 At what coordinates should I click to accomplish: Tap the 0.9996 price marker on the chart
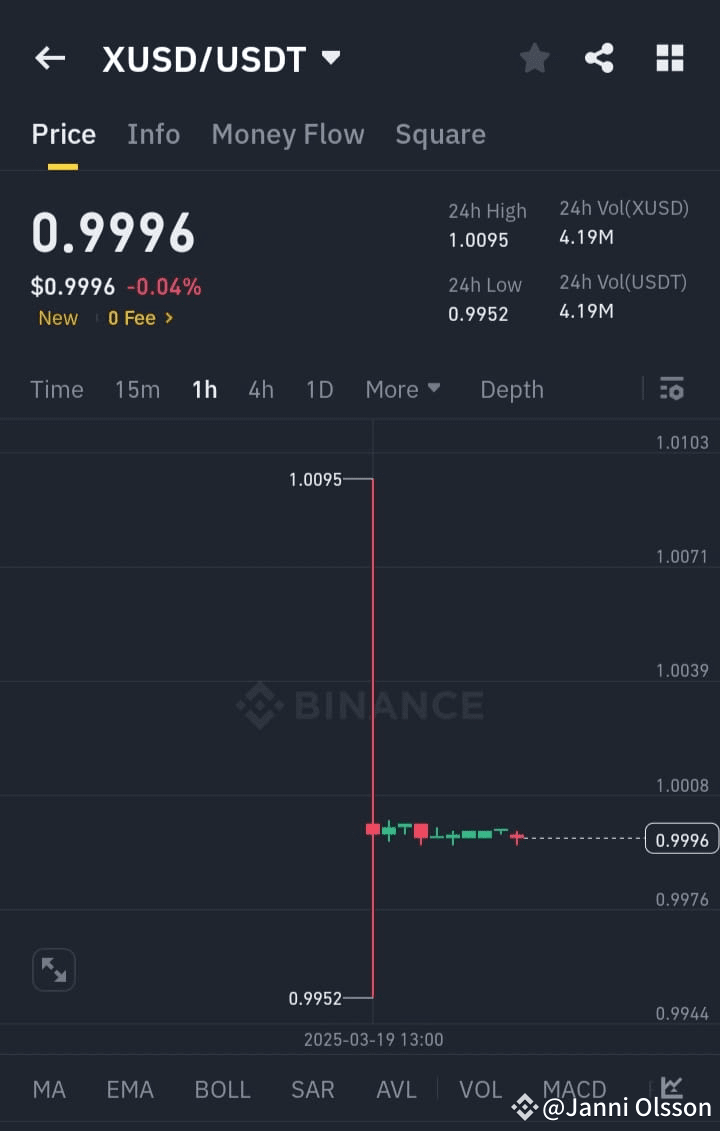681,839
